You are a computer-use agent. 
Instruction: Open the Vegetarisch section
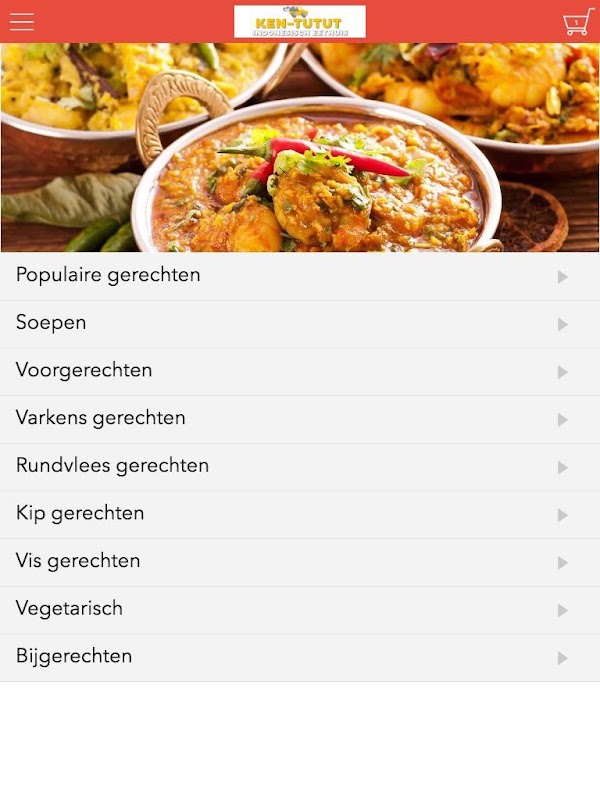[300, 610]
